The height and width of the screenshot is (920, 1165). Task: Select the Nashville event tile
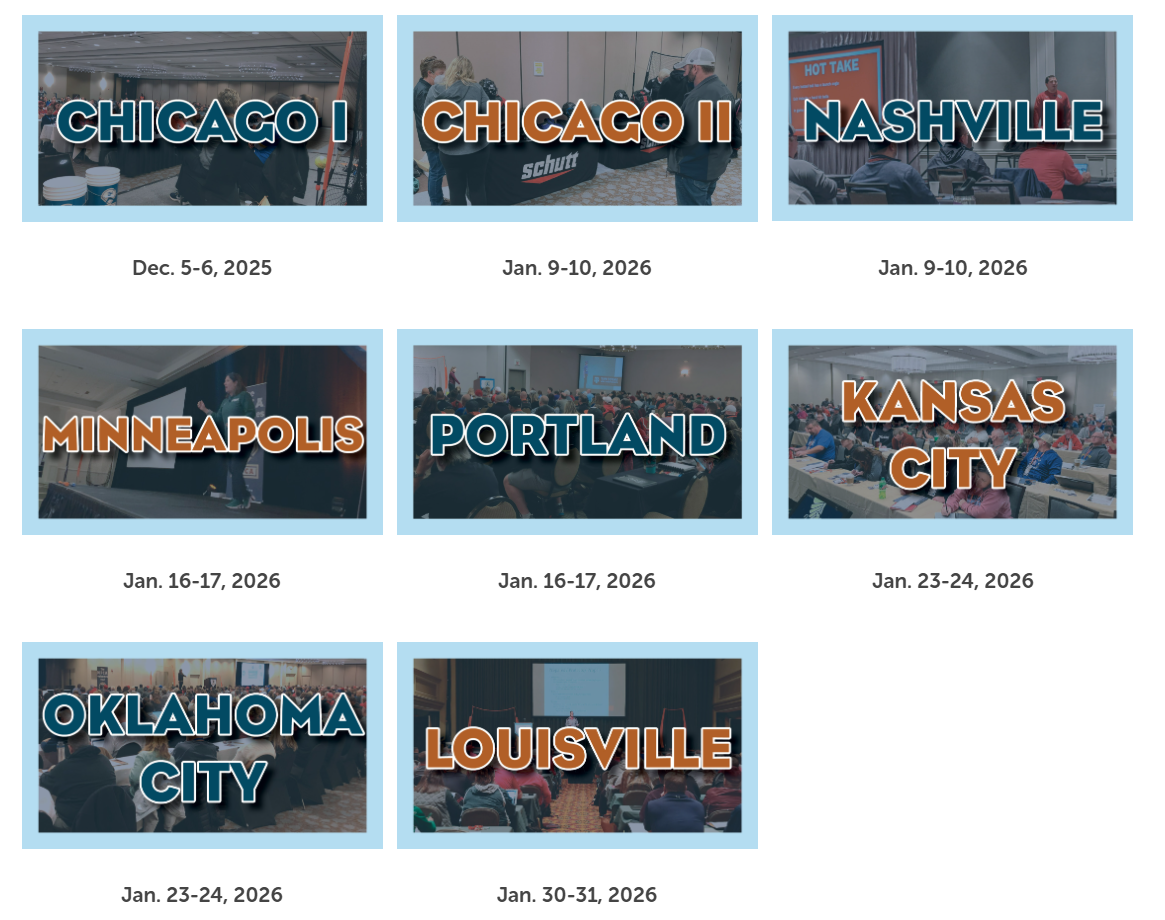[952, 118]
